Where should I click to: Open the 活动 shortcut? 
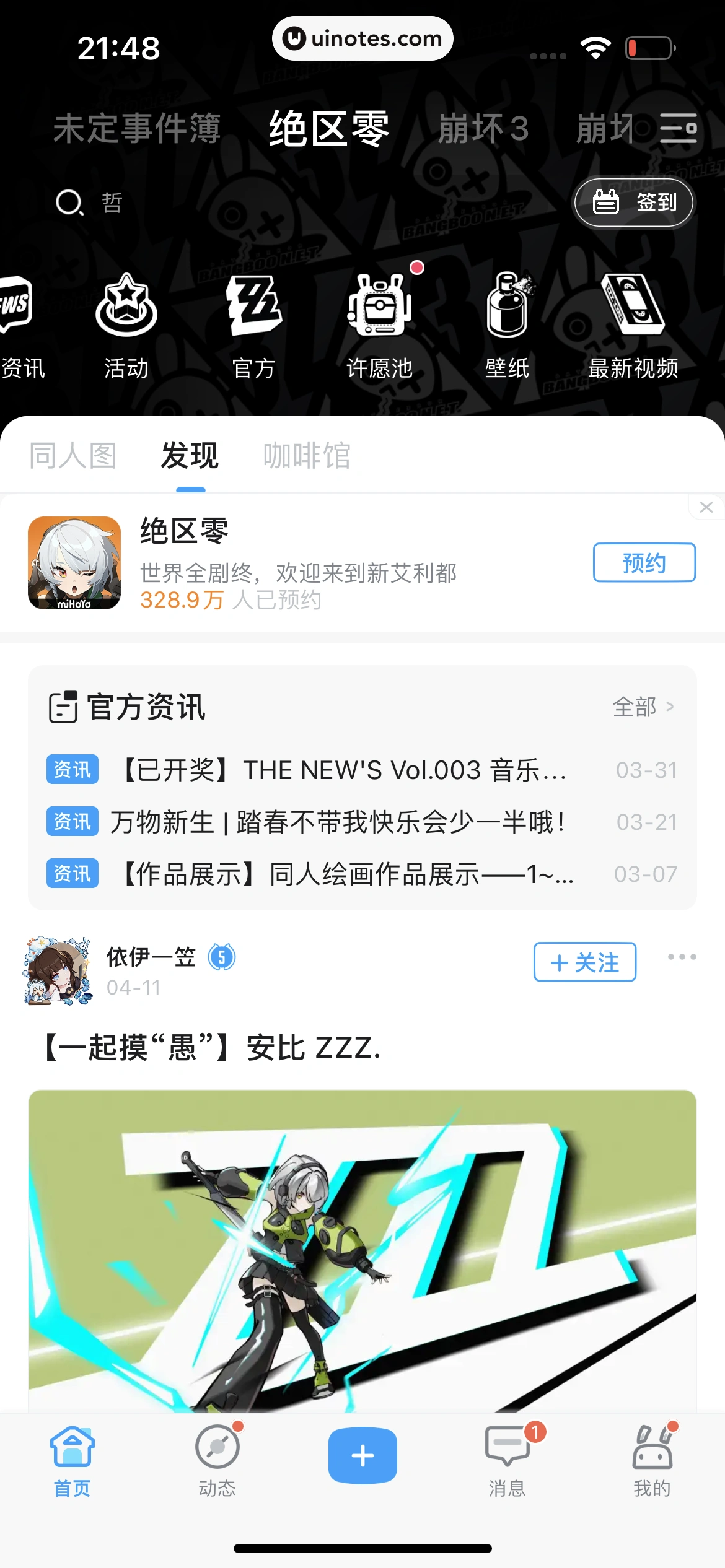[x=126, y=326]
